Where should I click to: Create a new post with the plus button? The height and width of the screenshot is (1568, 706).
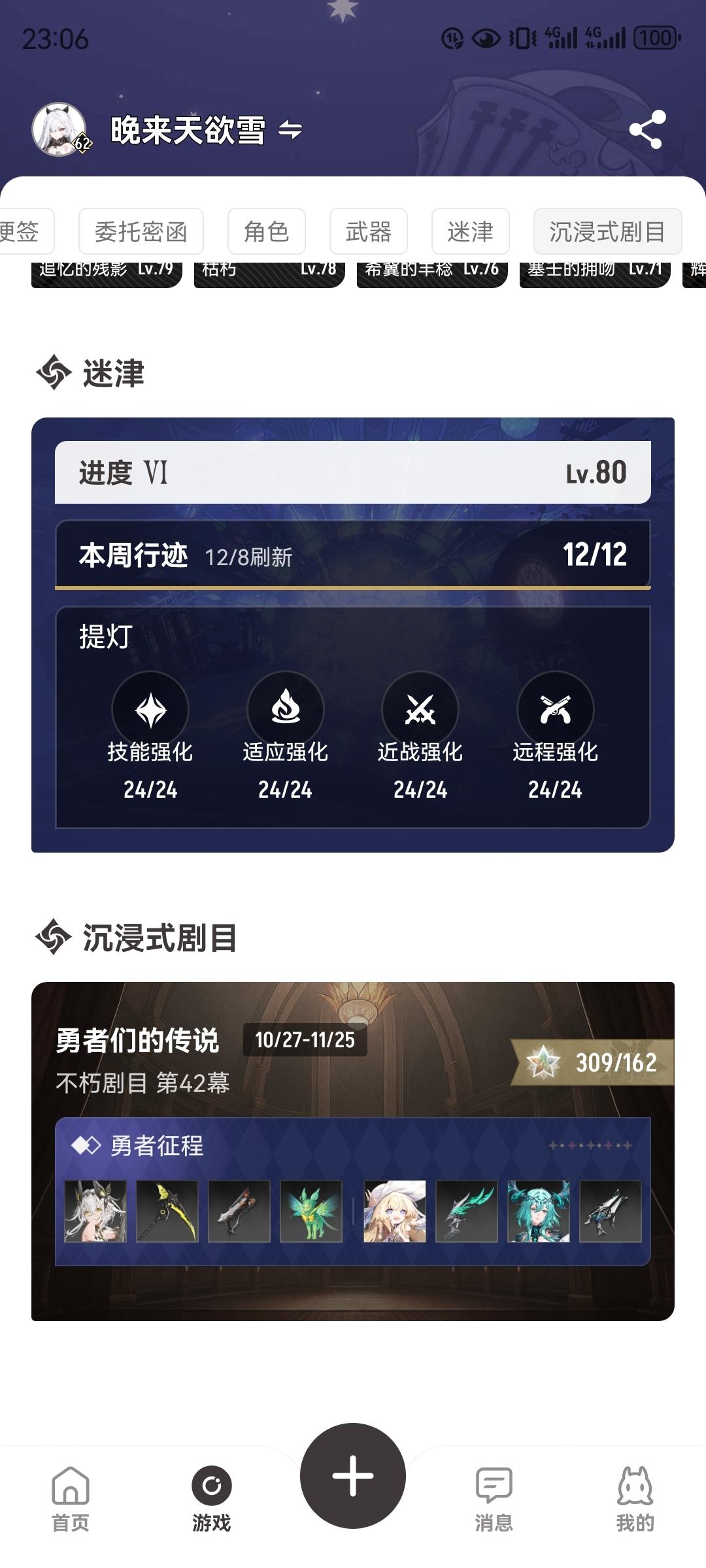coord(352,1475)
